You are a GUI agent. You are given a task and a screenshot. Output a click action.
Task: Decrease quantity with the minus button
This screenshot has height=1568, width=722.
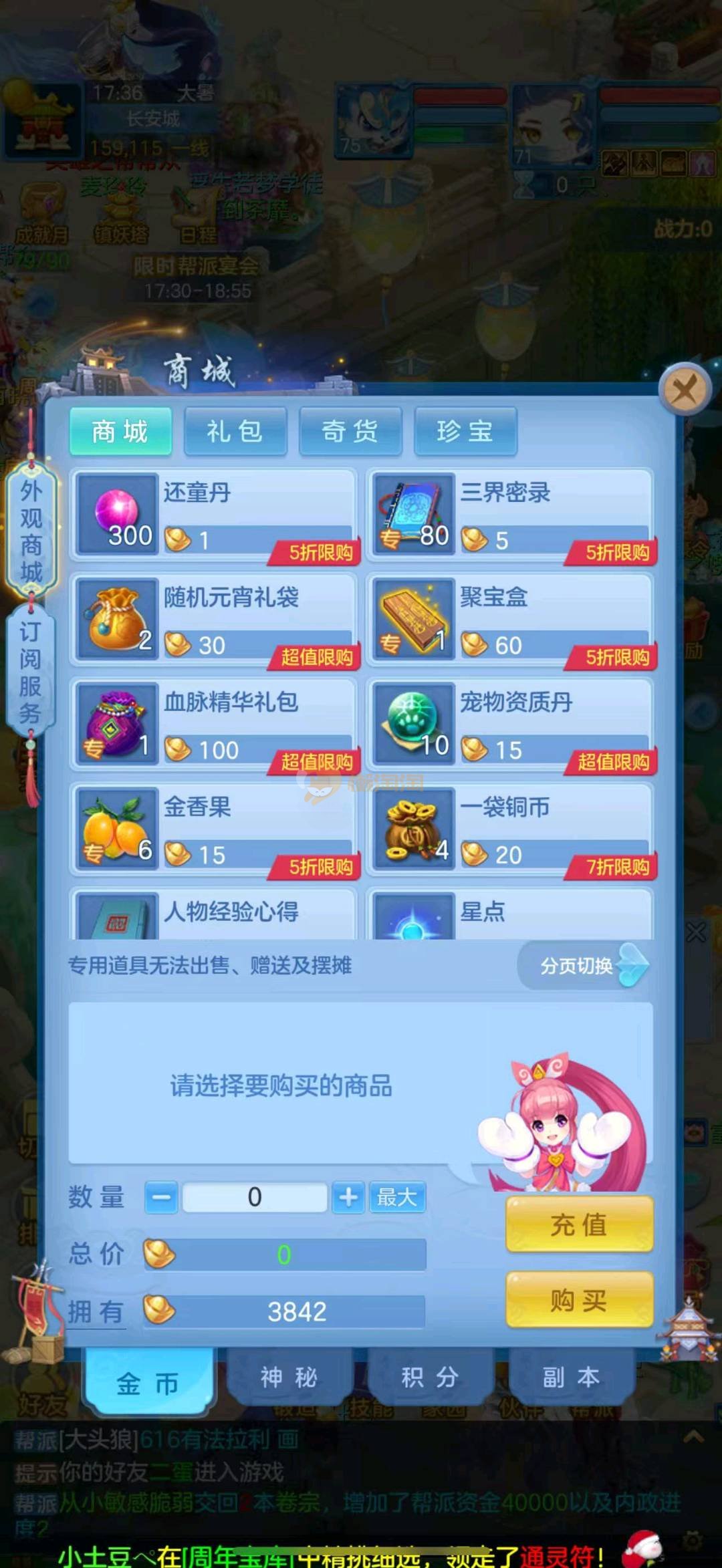click(x=162, y=1197)
